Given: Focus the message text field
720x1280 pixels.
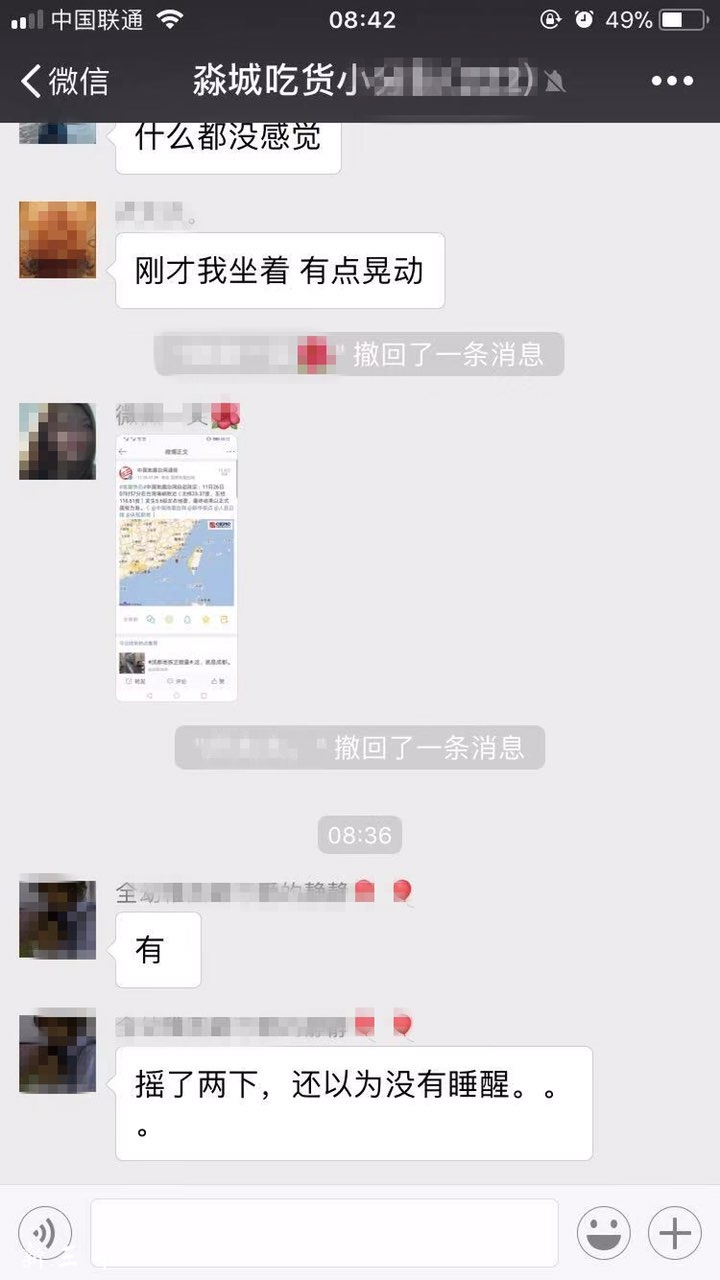Looking at the screenshot, I should coord(324,1232).
